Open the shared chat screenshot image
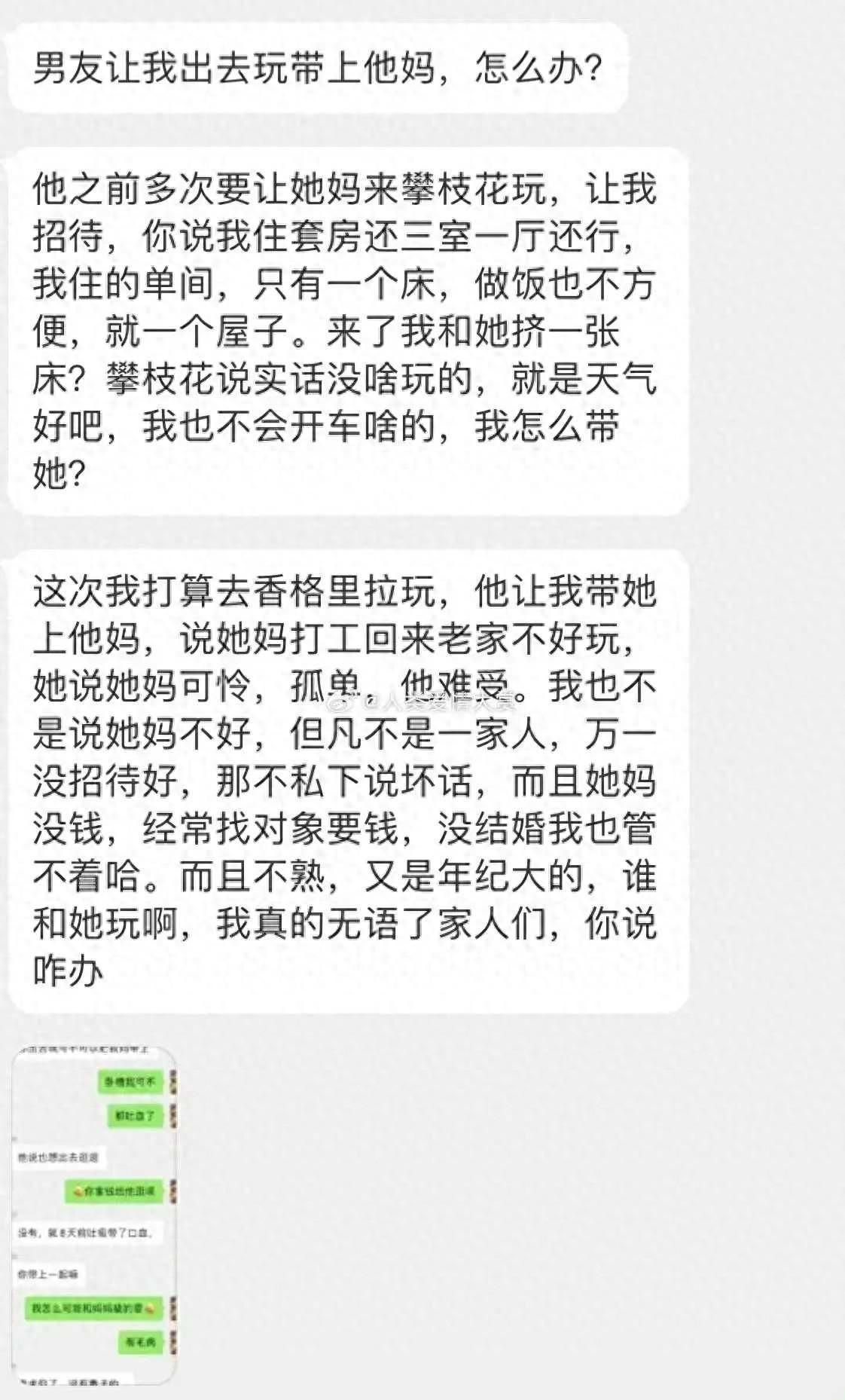Screen dimensions: 845x1400 point(94,1215)
